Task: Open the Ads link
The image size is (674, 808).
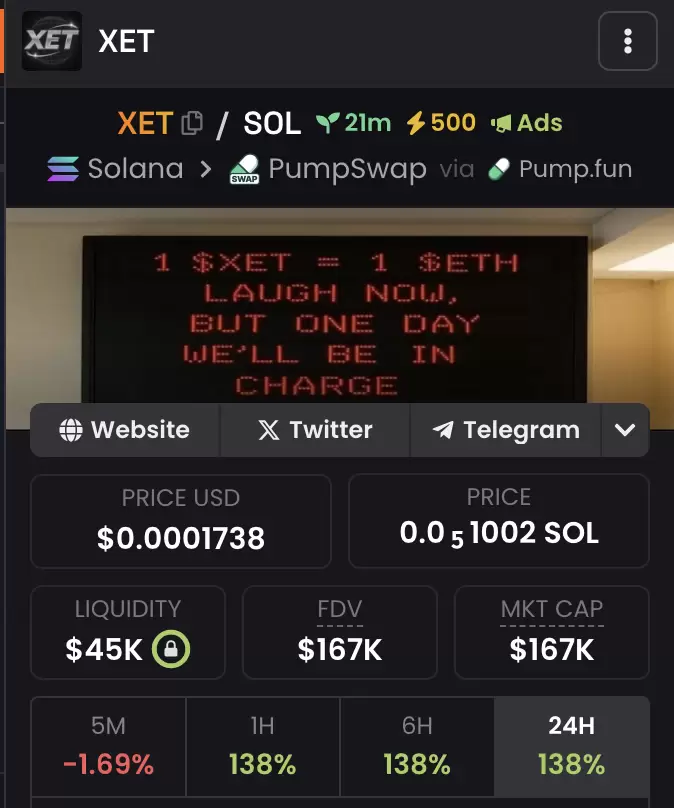Action: tap(527, 123)
